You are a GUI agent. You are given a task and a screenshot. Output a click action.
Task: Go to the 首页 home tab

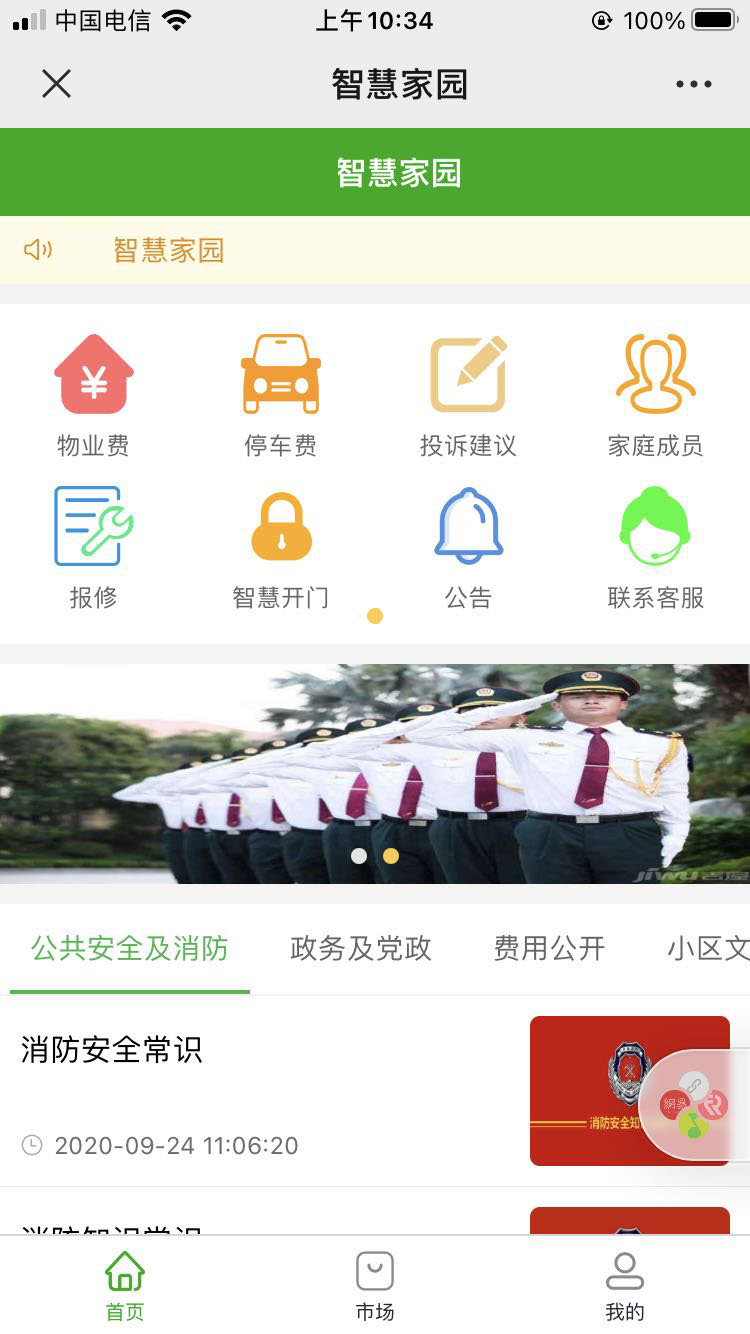(x=125, y=1286)
